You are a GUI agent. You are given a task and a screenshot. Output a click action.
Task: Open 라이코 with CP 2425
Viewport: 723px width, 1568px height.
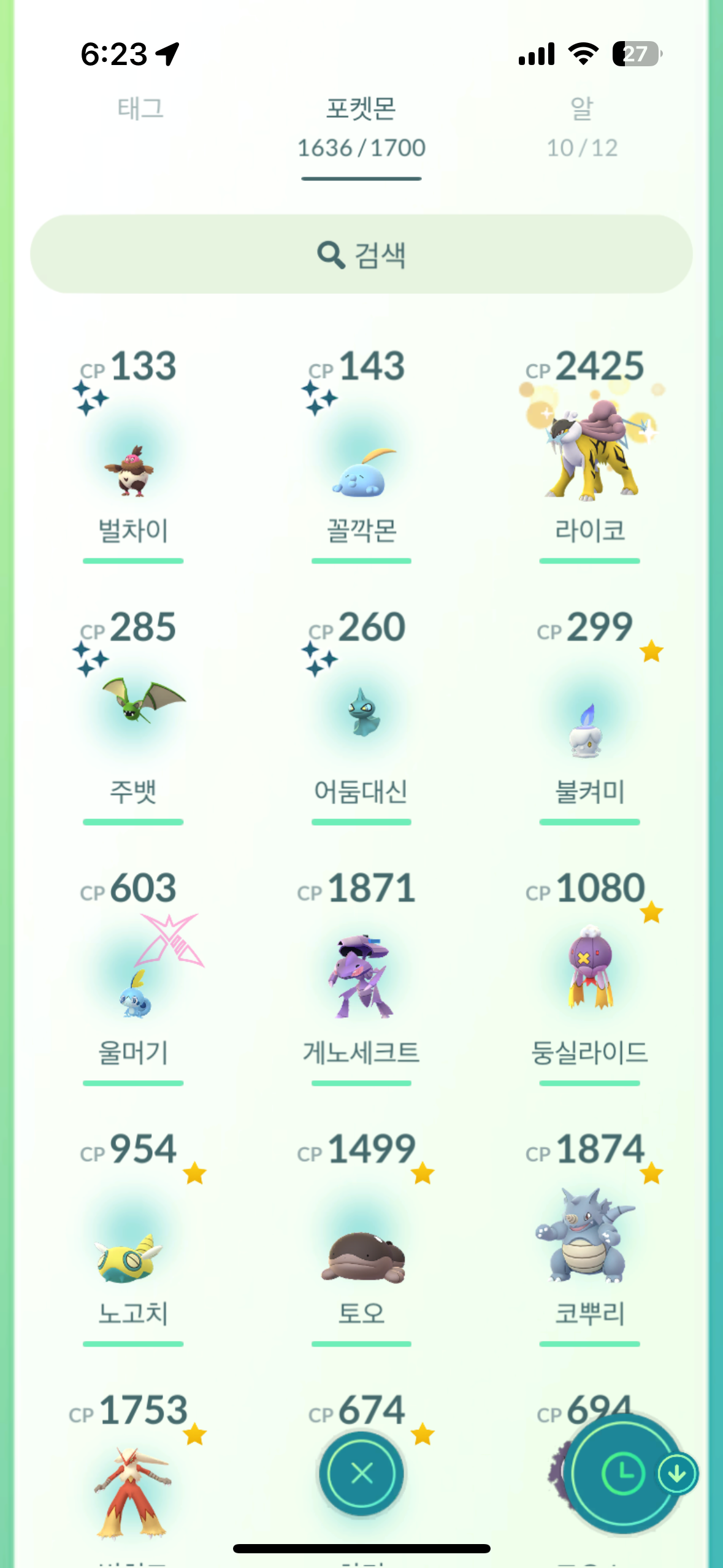point(589,454)
